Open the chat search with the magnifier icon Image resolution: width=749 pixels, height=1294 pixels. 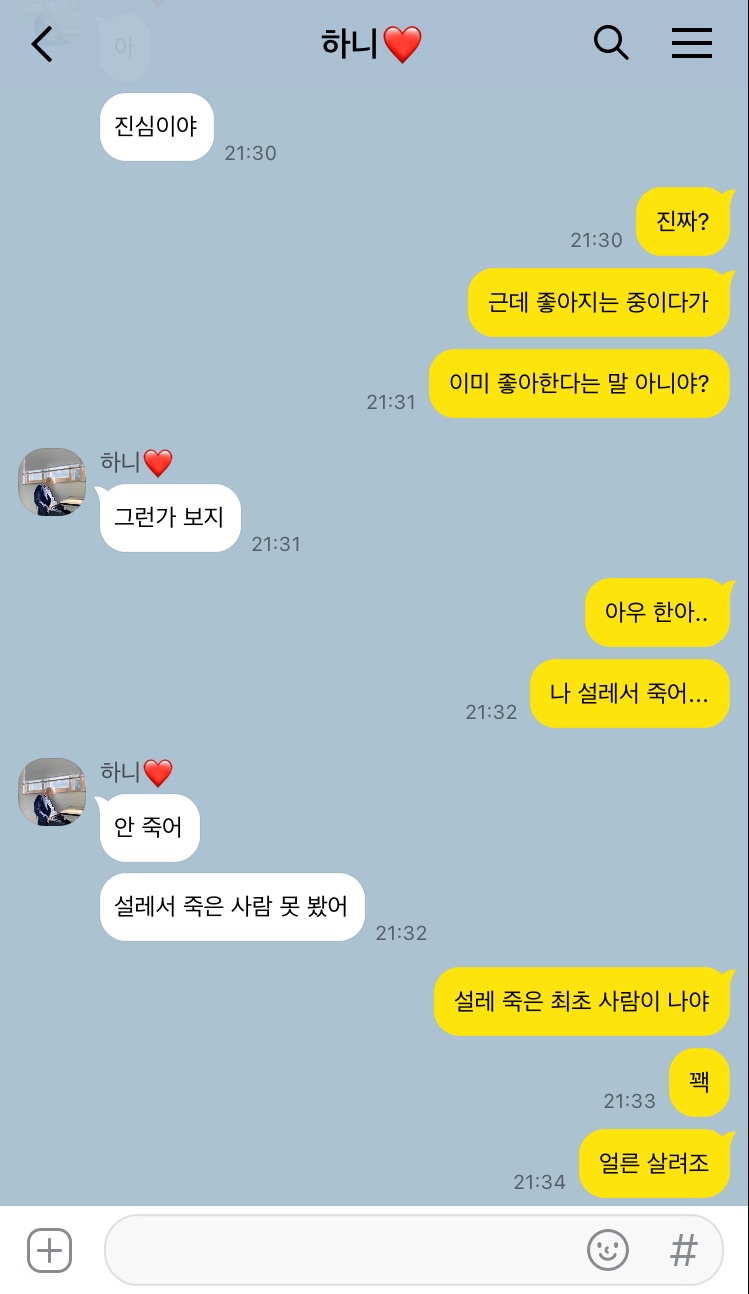611,43
